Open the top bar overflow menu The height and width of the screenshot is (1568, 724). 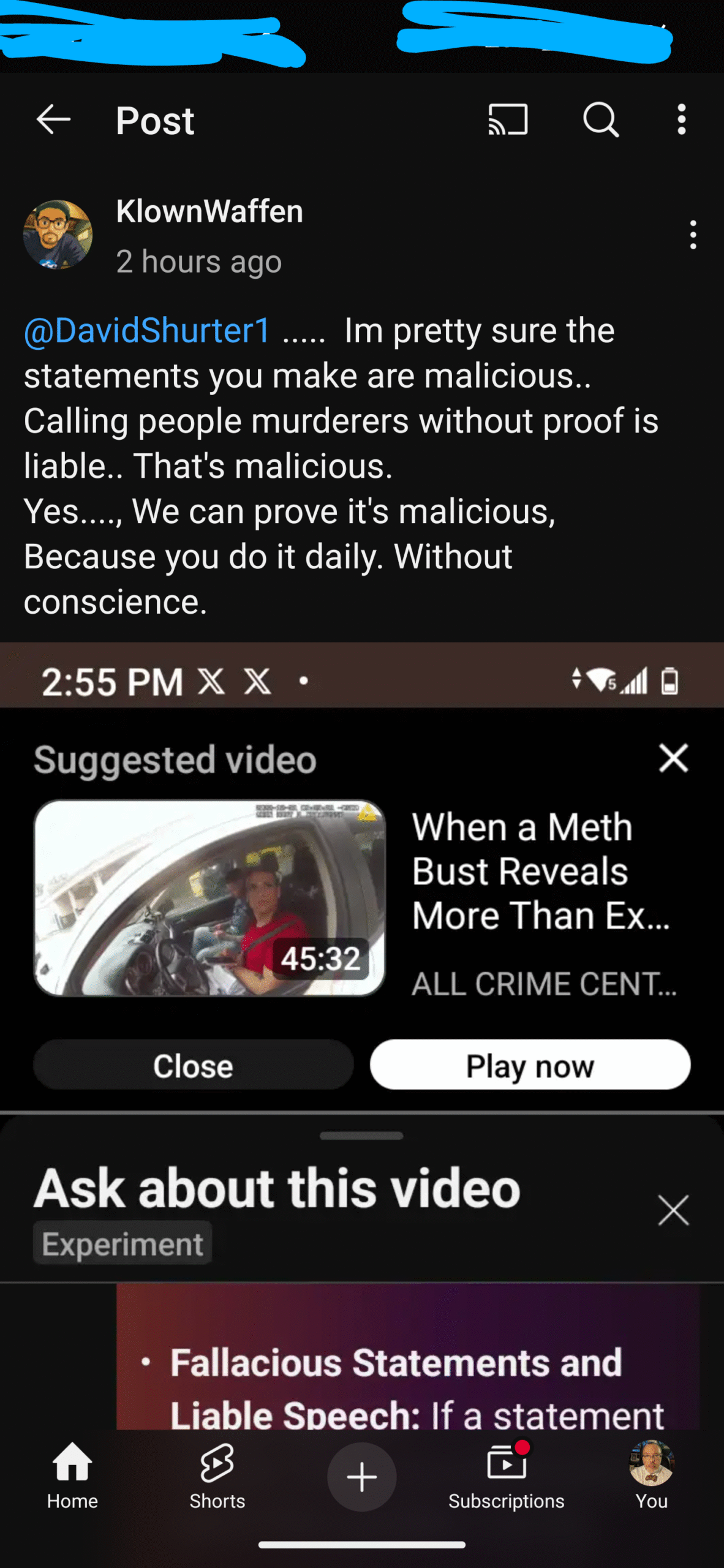click(681, 119)
